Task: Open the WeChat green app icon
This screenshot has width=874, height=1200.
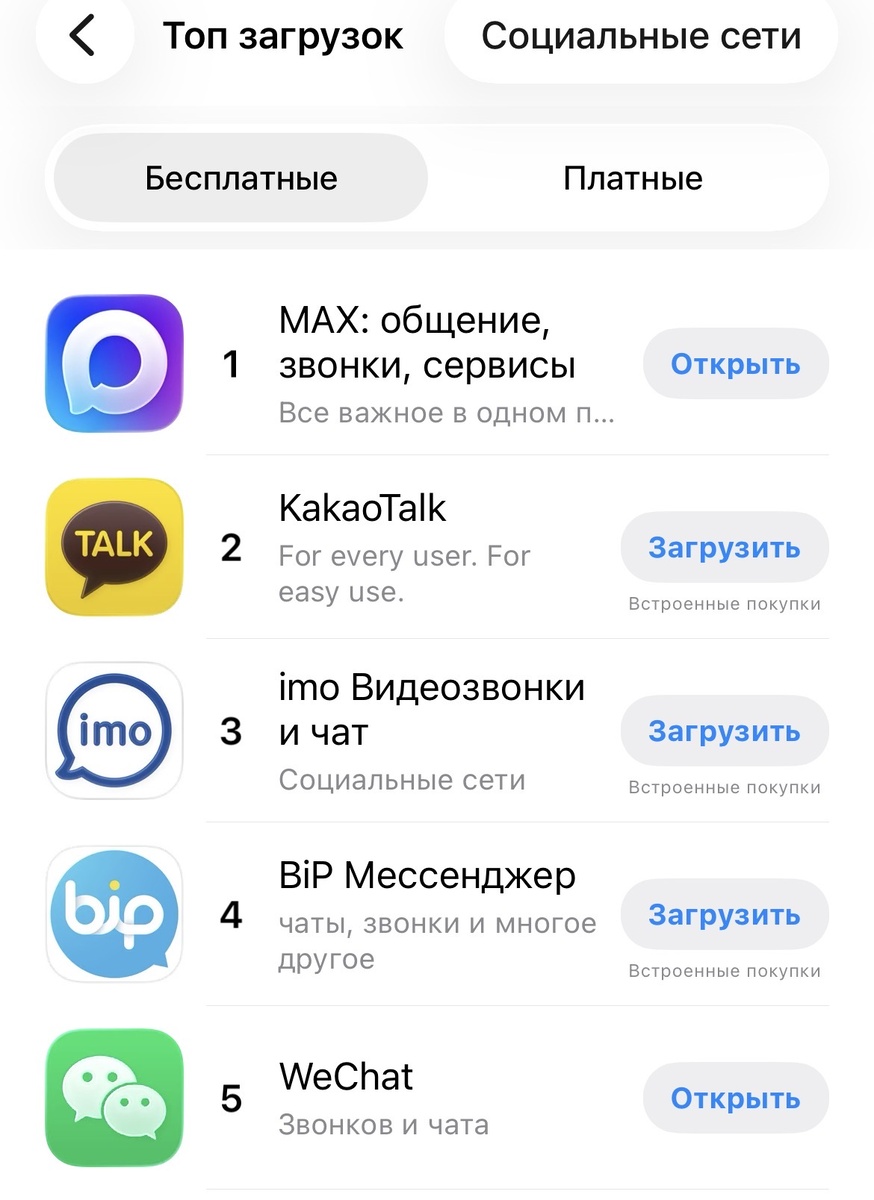Action: tap(113, 1097)
